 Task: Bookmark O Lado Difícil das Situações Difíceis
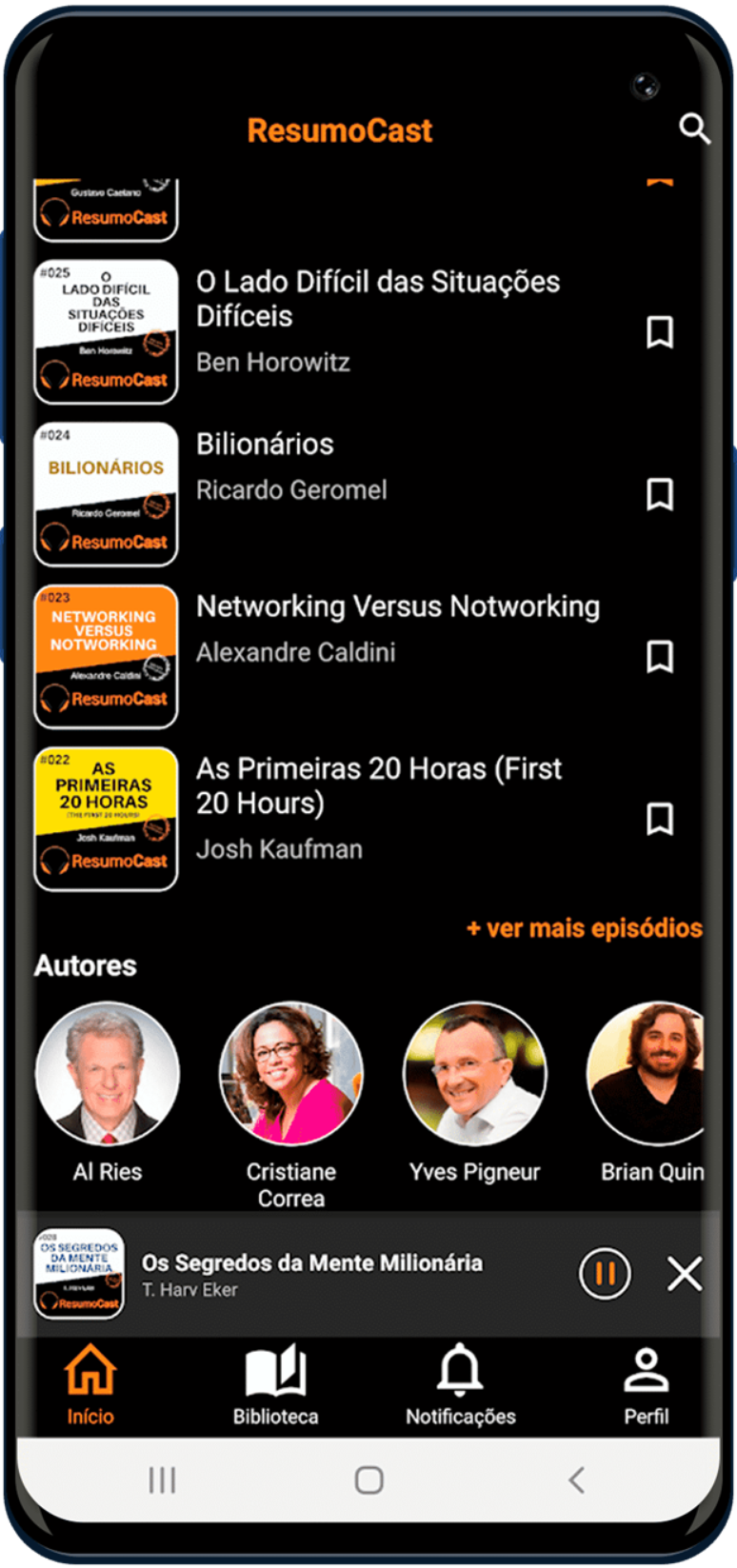[660, 332]
